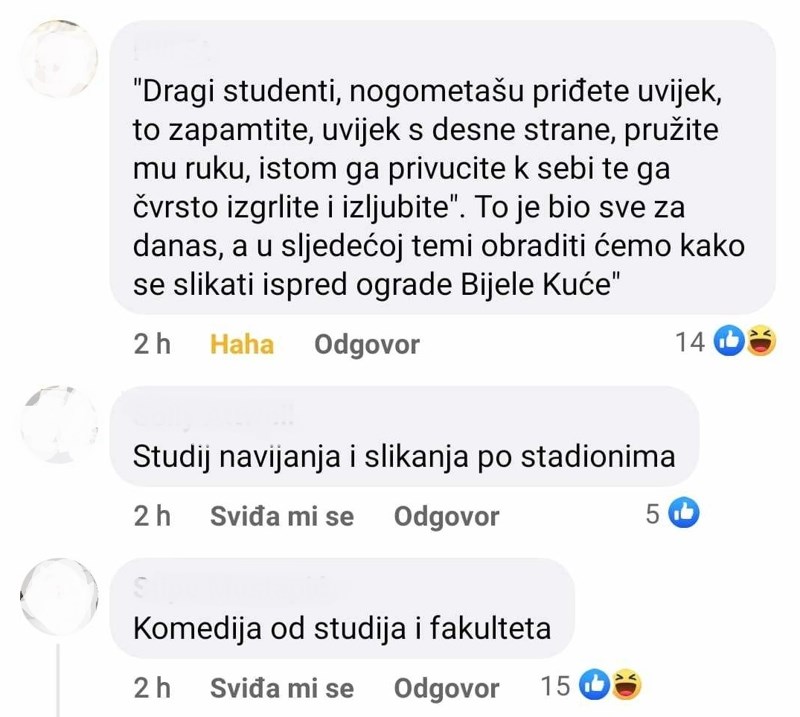The image size is (800, 717).
Task: View the 14 reactions on the "Dragi studenti" comment
Action: pyautogui.click(x=726, y=343)
